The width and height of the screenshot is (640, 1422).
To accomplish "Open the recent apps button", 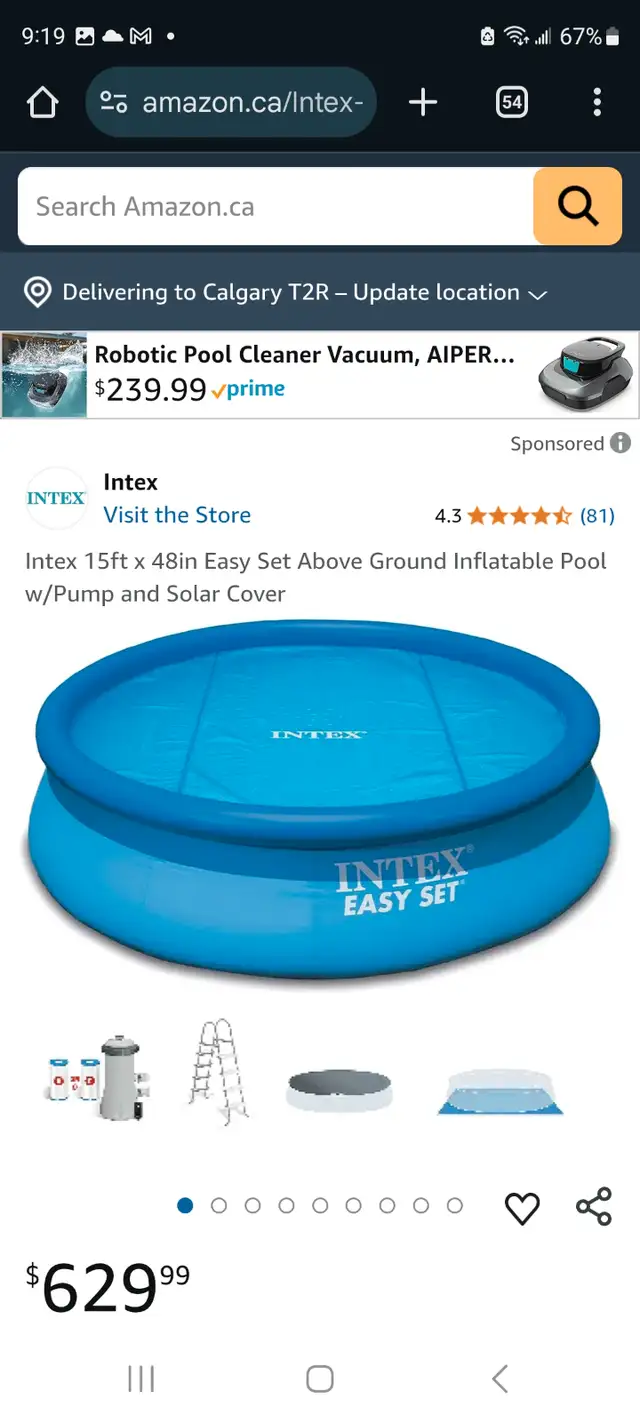I will (x=141, y=1379).
